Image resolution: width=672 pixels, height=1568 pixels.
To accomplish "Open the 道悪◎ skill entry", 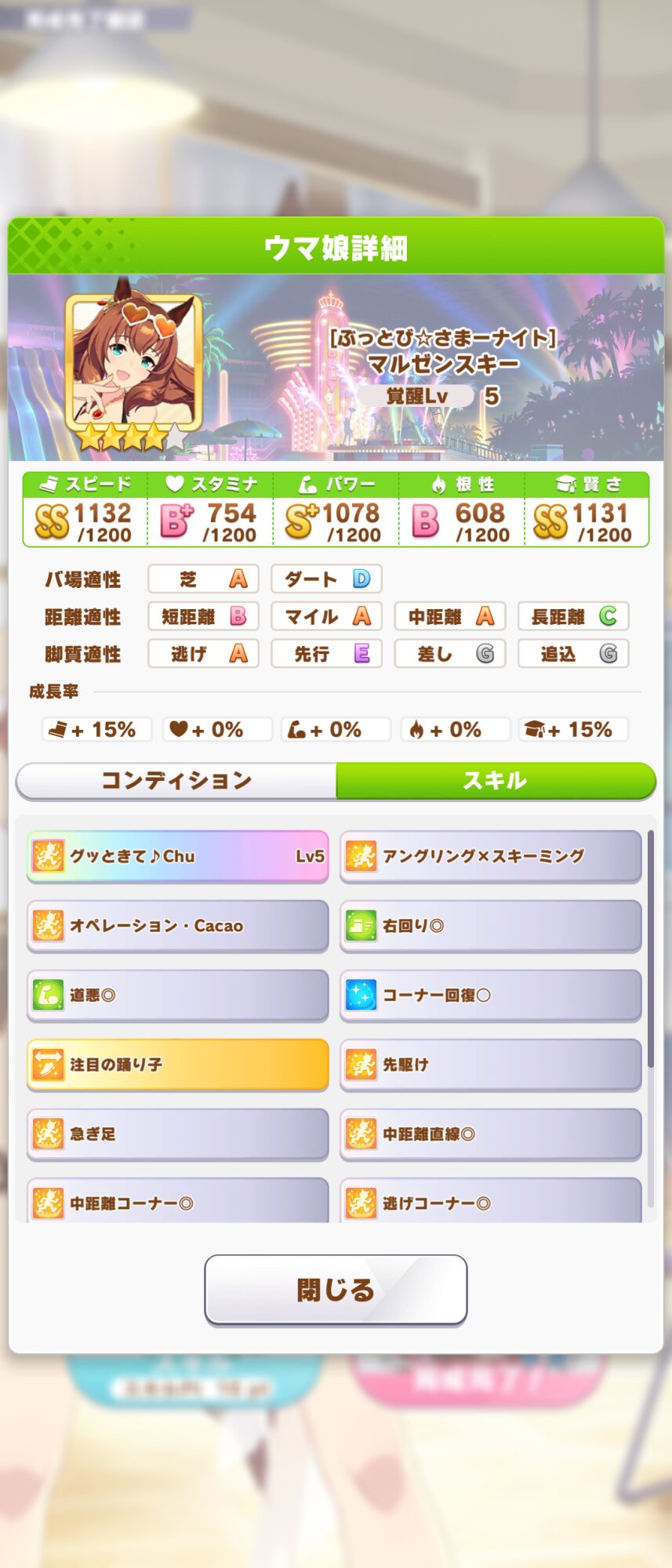I will coord(178,995).
